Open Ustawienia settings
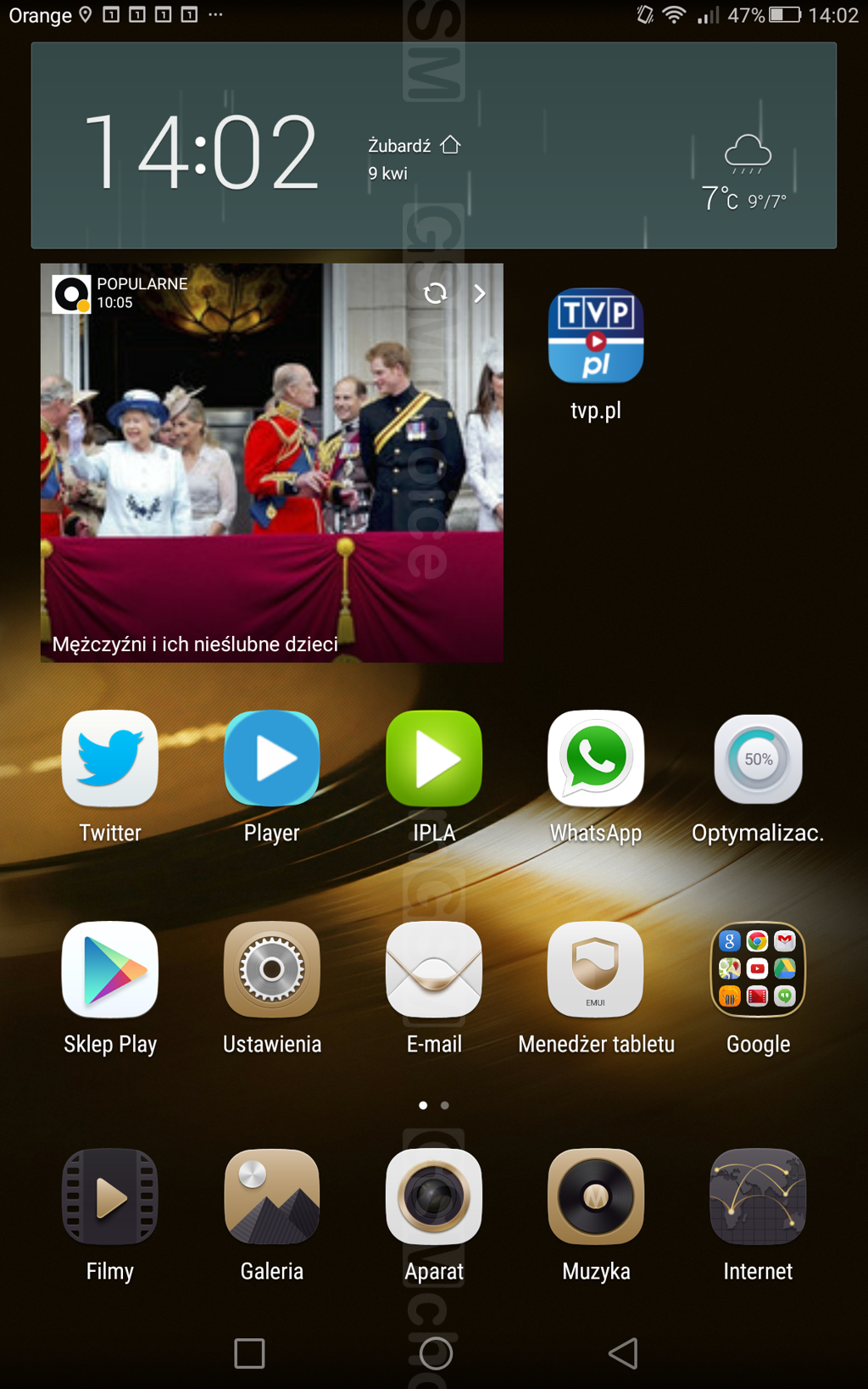Image resolution: width=868 pixels, height=1389 pixels. [271, 969]
